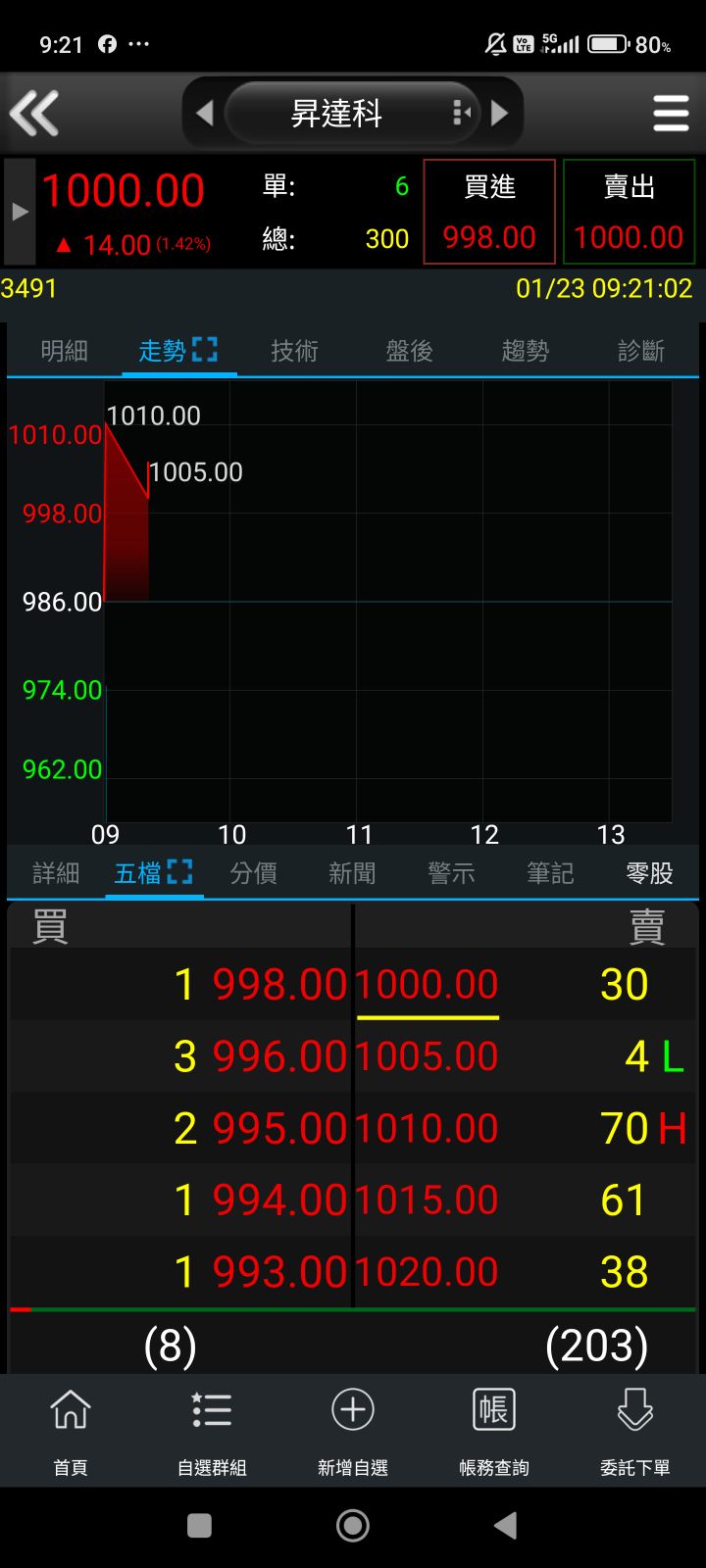
Task: Open the watchlist groups (自選群組)
Action: [x=211, y=1430]
